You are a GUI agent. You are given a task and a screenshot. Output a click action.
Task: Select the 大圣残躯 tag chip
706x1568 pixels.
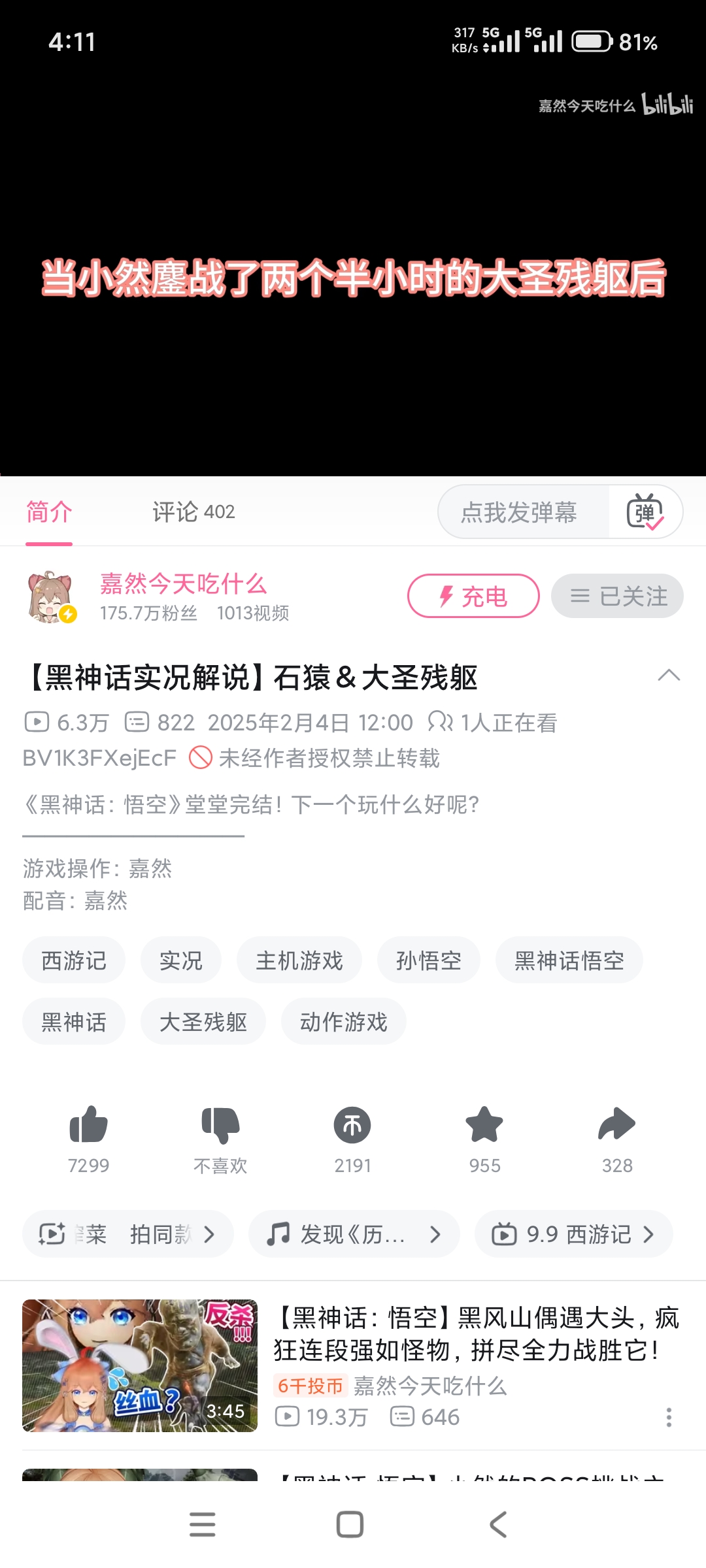(x=203, y=1022)
